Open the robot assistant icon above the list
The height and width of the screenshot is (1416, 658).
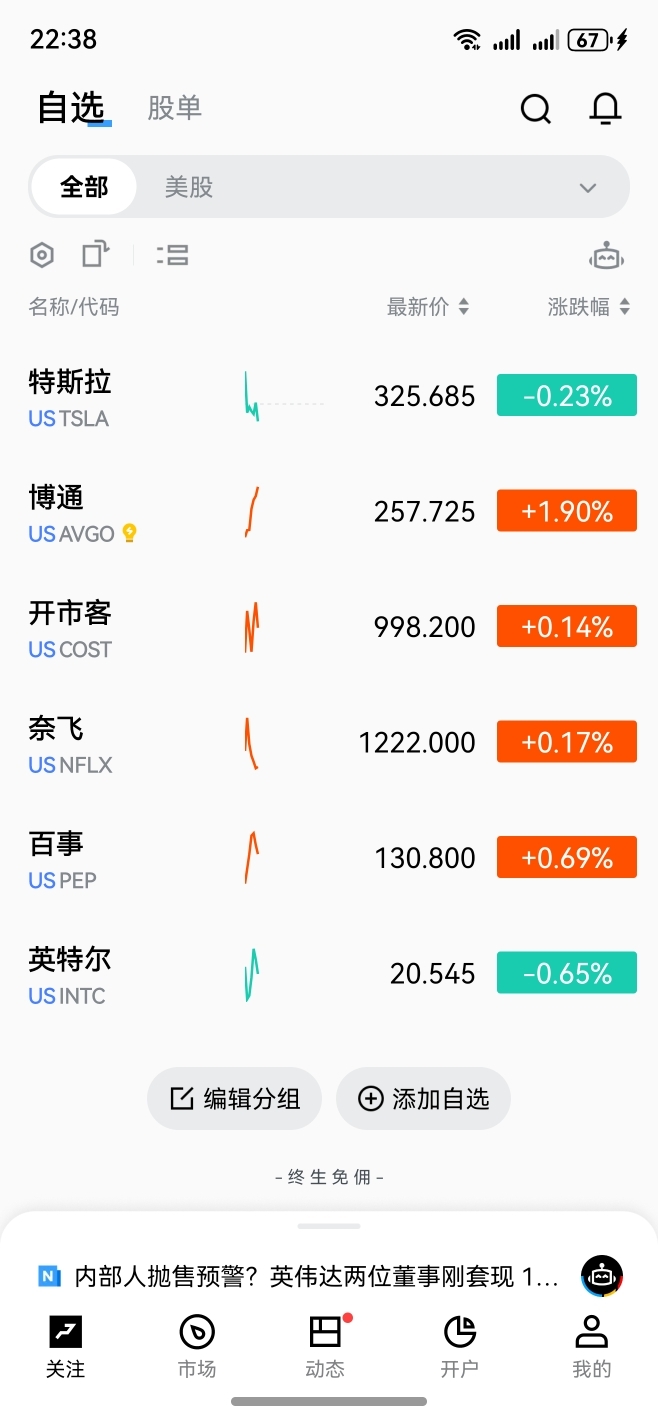[607, 256]
